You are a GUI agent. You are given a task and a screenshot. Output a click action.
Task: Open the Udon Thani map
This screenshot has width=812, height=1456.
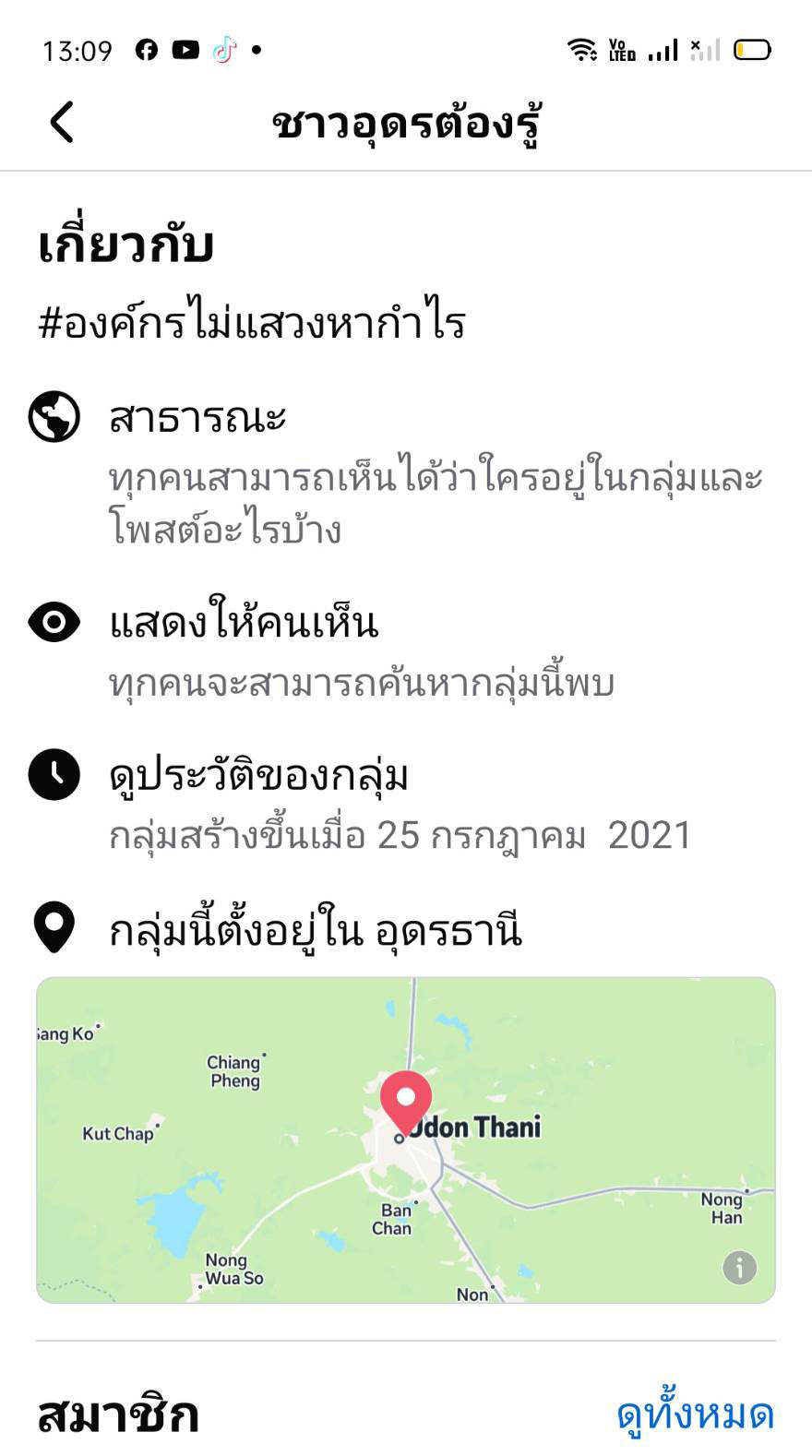406,1140
